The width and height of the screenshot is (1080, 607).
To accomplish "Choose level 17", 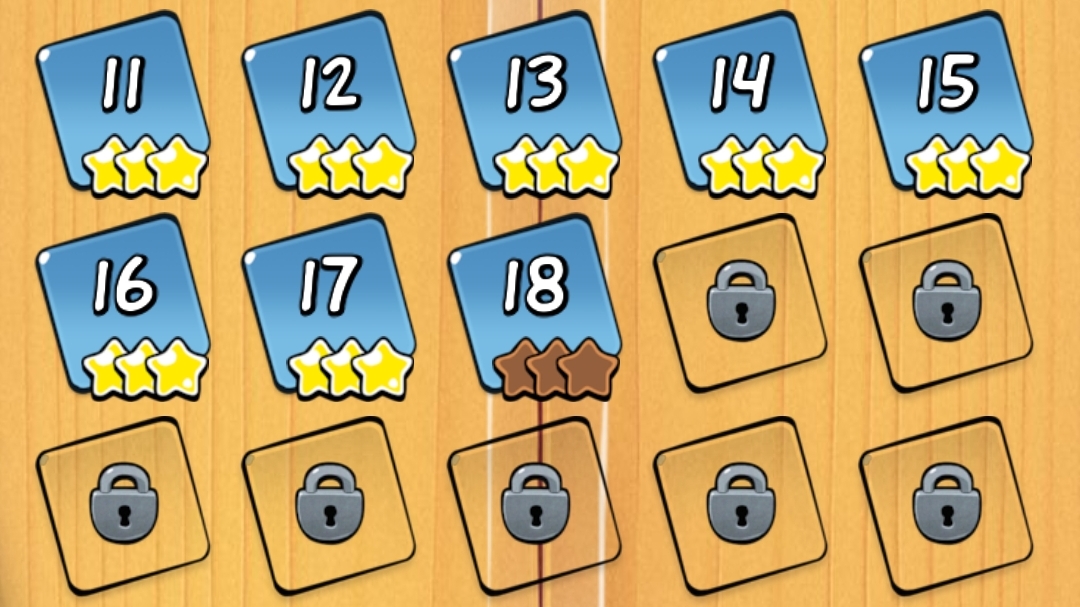I will click(x=328, y=303).
